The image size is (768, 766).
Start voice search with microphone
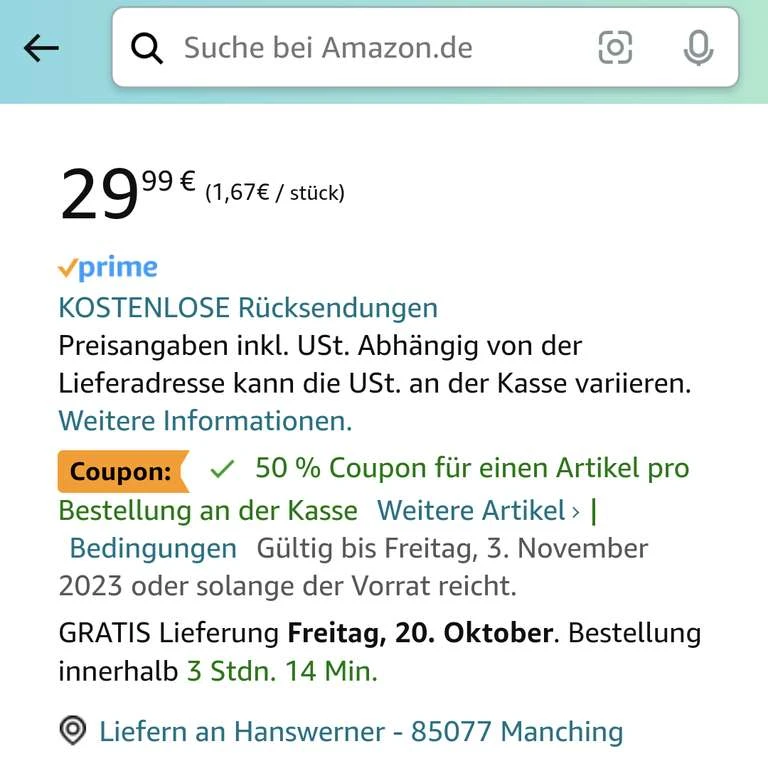point(698,48)
